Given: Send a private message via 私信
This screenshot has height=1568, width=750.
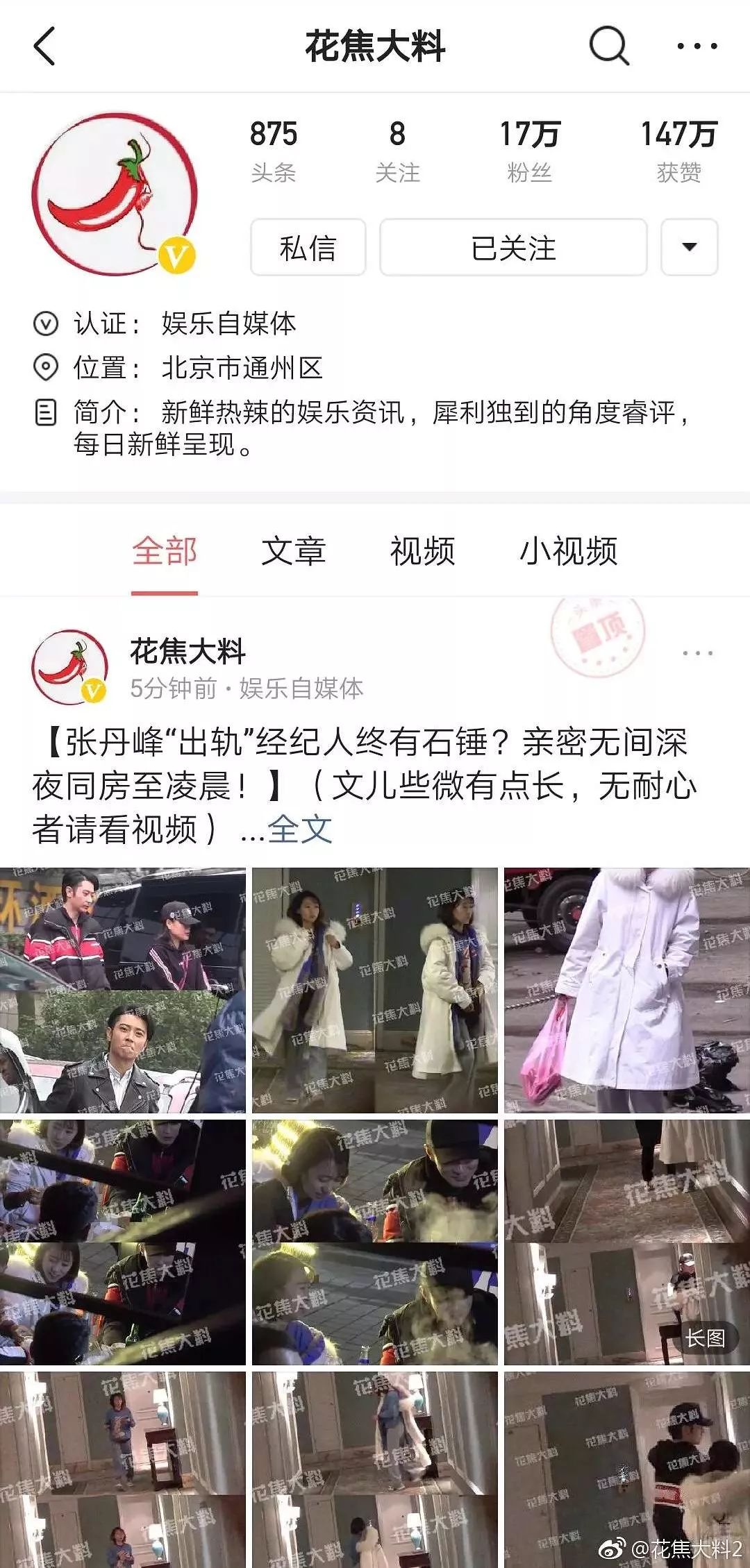Looking at the screenshot, I should tap(308, 248).
